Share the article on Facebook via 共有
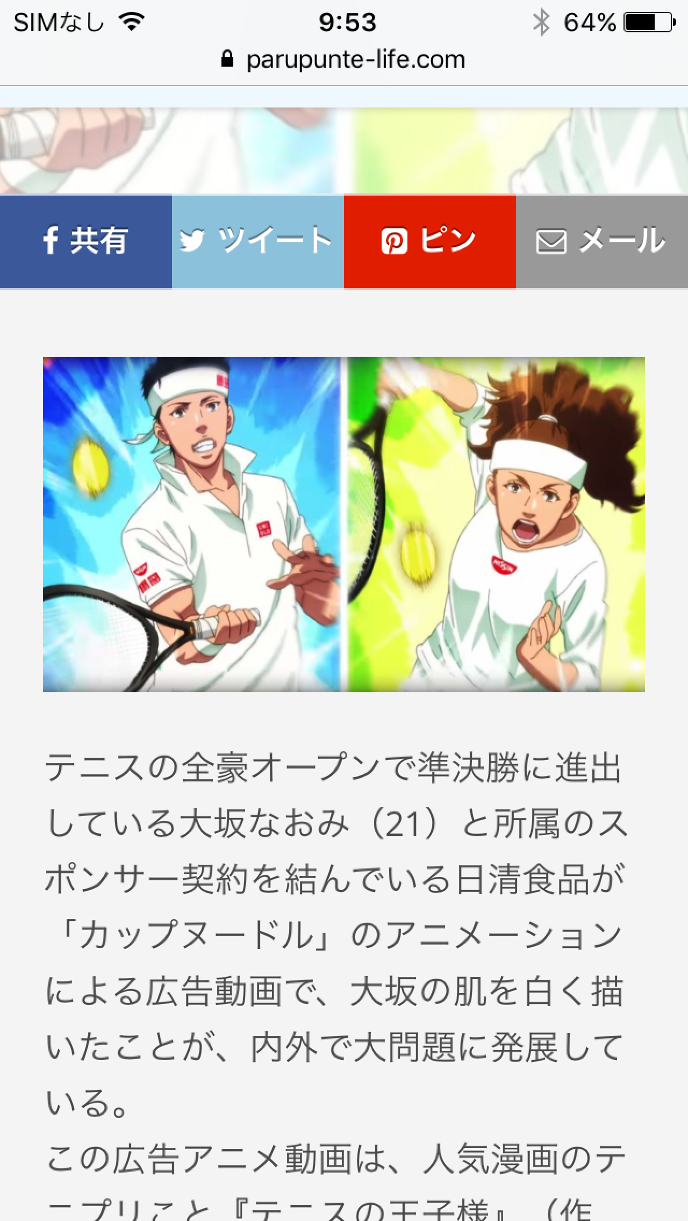 [x=86, y=241]
